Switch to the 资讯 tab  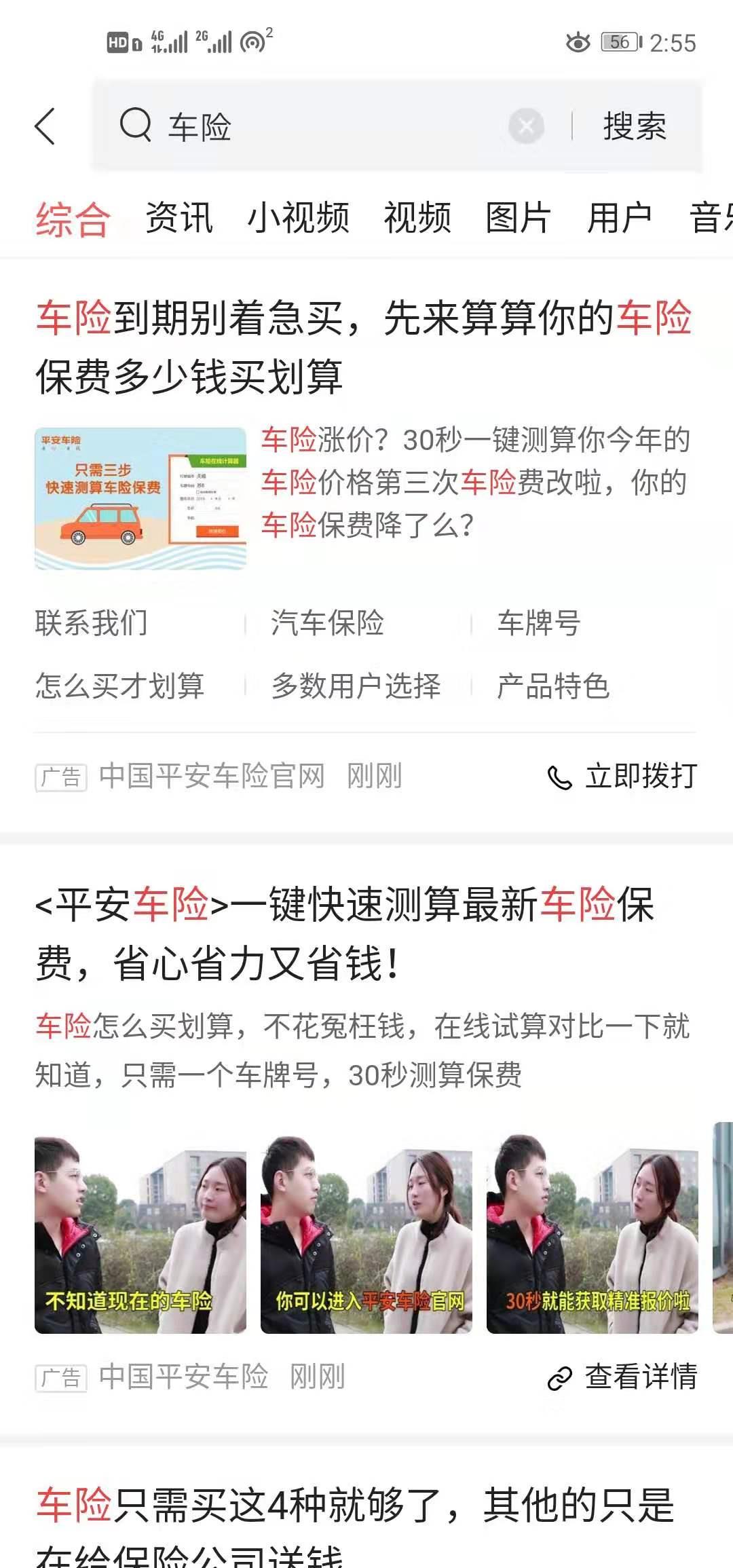179,219
